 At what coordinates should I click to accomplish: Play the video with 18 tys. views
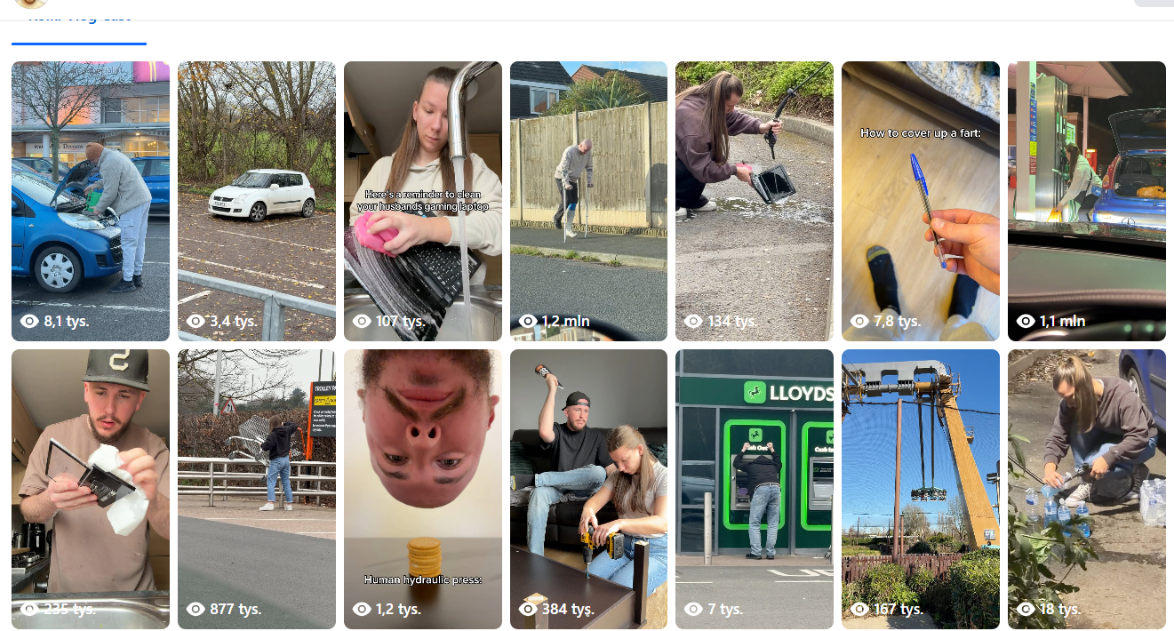point(1086,488)
